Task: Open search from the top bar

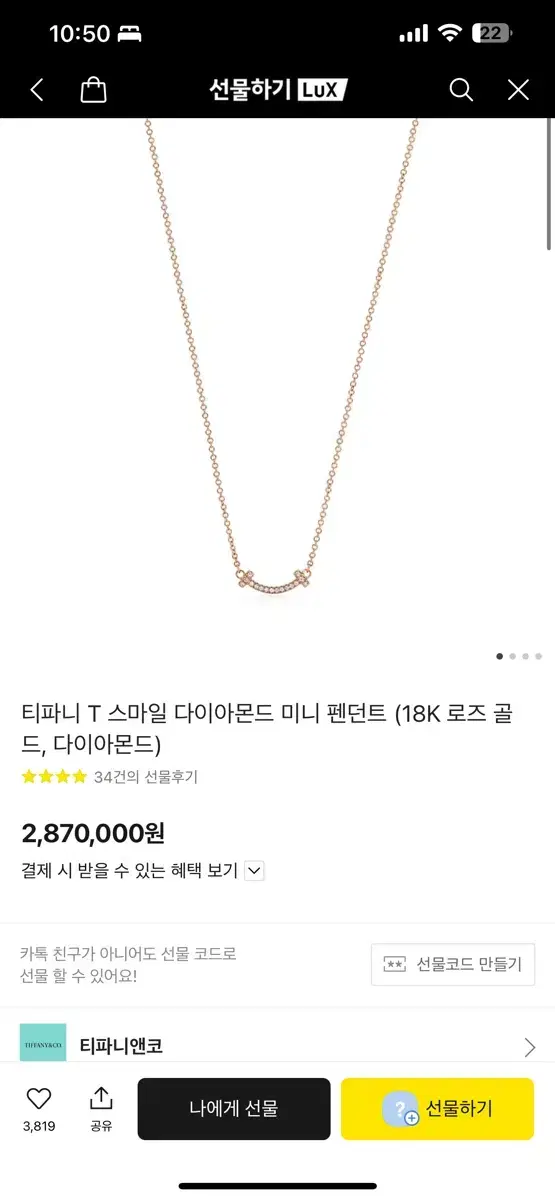Action: [461, 90]
